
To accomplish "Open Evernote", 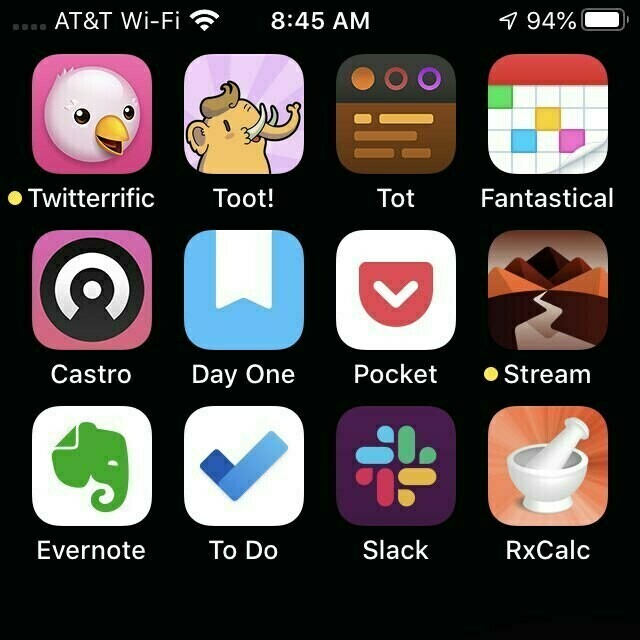I will 92,466.
